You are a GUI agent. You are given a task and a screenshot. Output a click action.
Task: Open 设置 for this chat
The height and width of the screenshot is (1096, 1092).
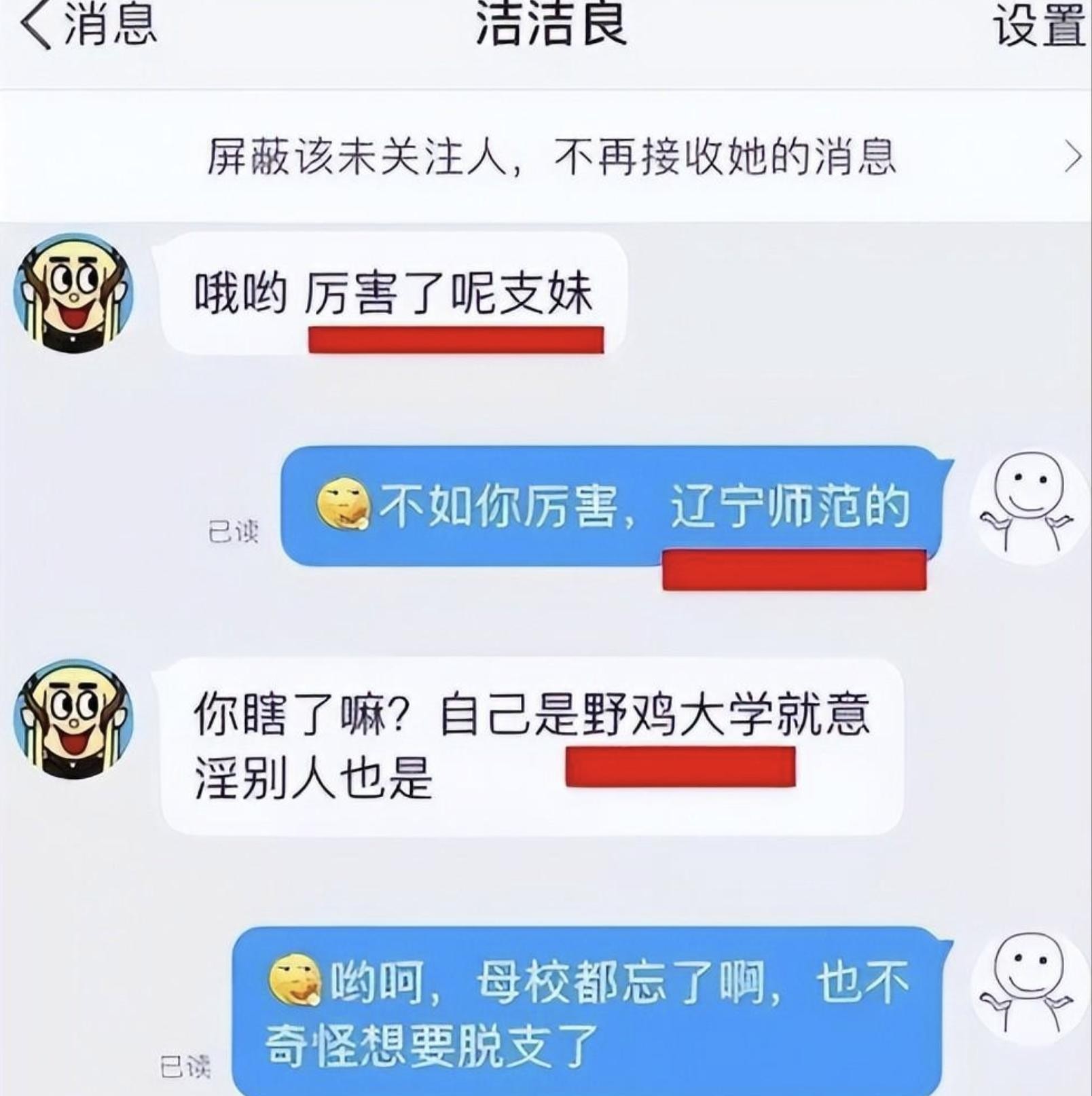click(x=1038, y=27)
